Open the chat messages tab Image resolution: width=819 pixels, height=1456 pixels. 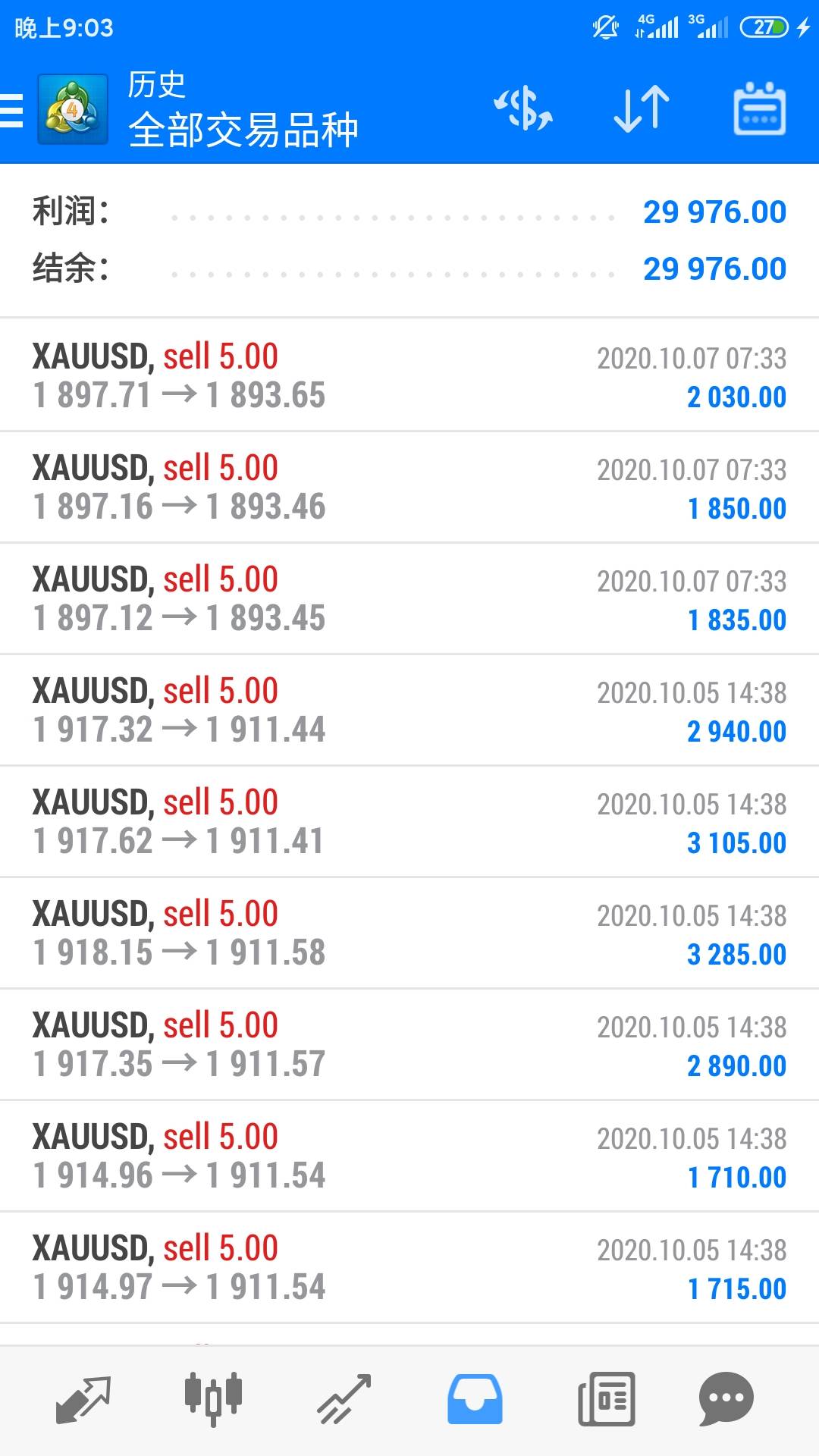point(726,1399)
